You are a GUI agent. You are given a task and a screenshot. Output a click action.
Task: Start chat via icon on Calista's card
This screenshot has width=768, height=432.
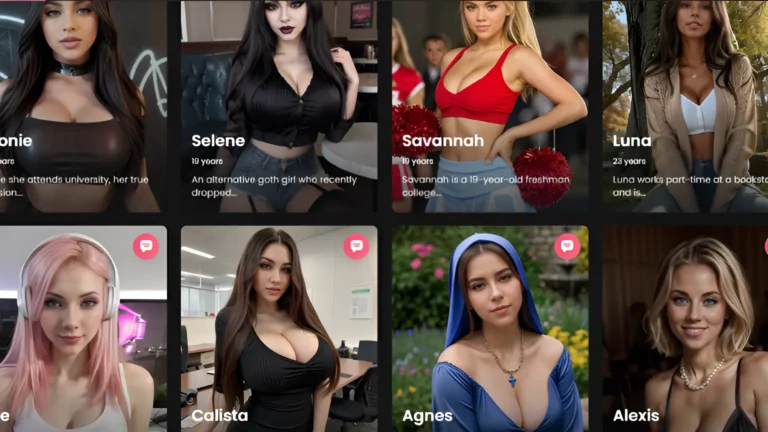click(357, 246)
